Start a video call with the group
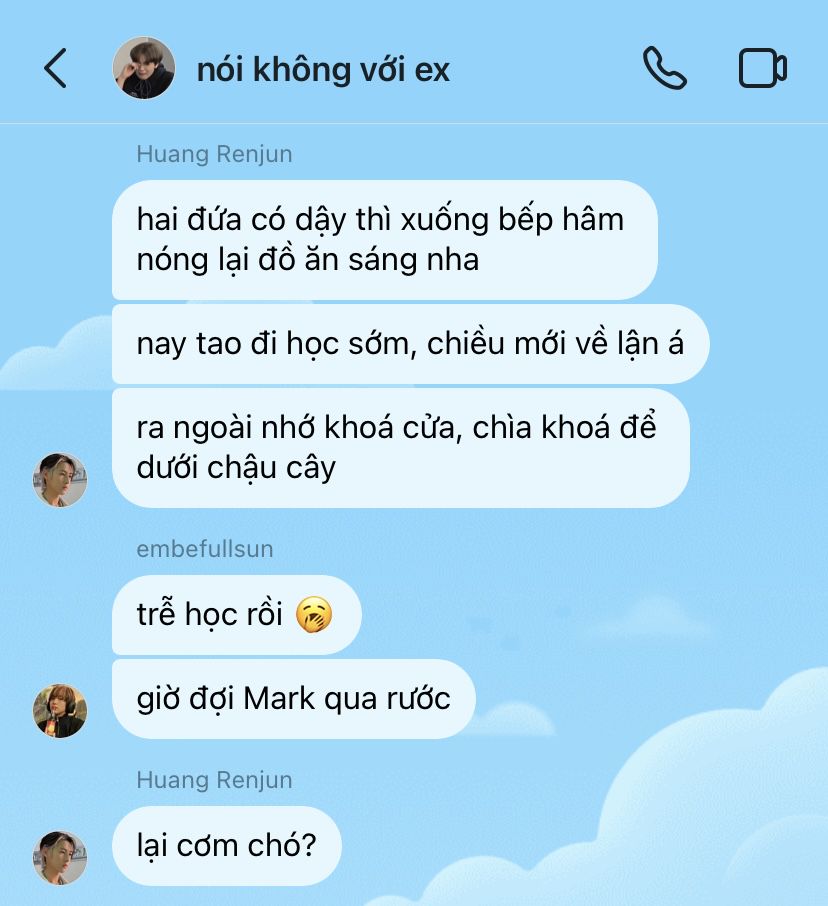The height and width of the screenshot is (906, 828). (762, 69)
